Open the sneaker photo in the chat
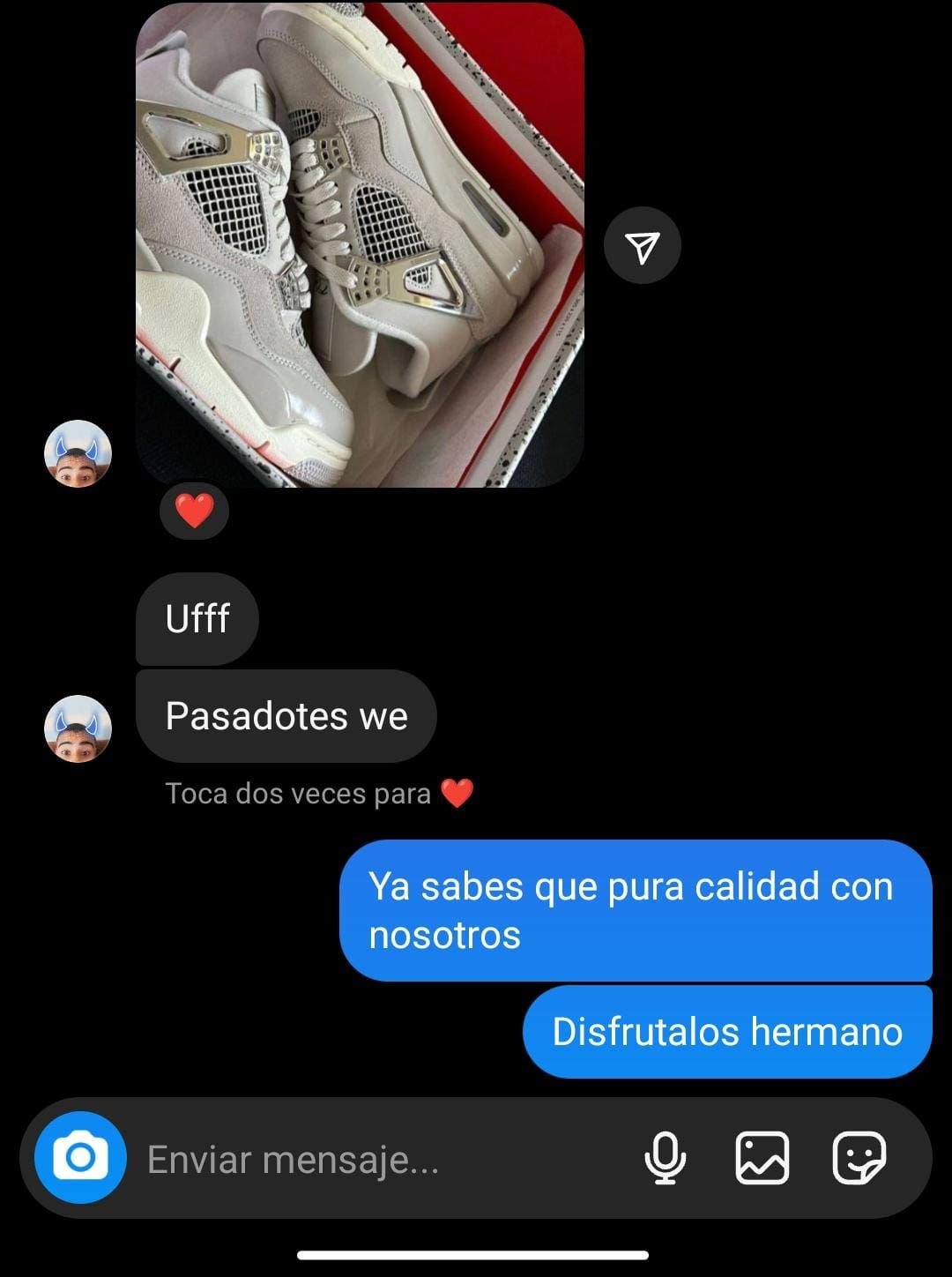 (x=360, y=245)
